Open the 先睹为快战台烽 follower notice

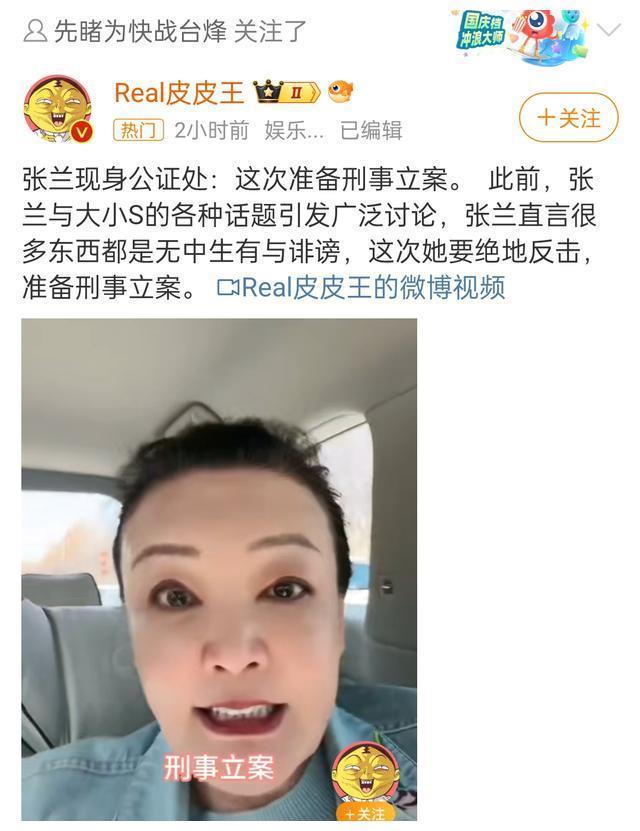point(166,32)
